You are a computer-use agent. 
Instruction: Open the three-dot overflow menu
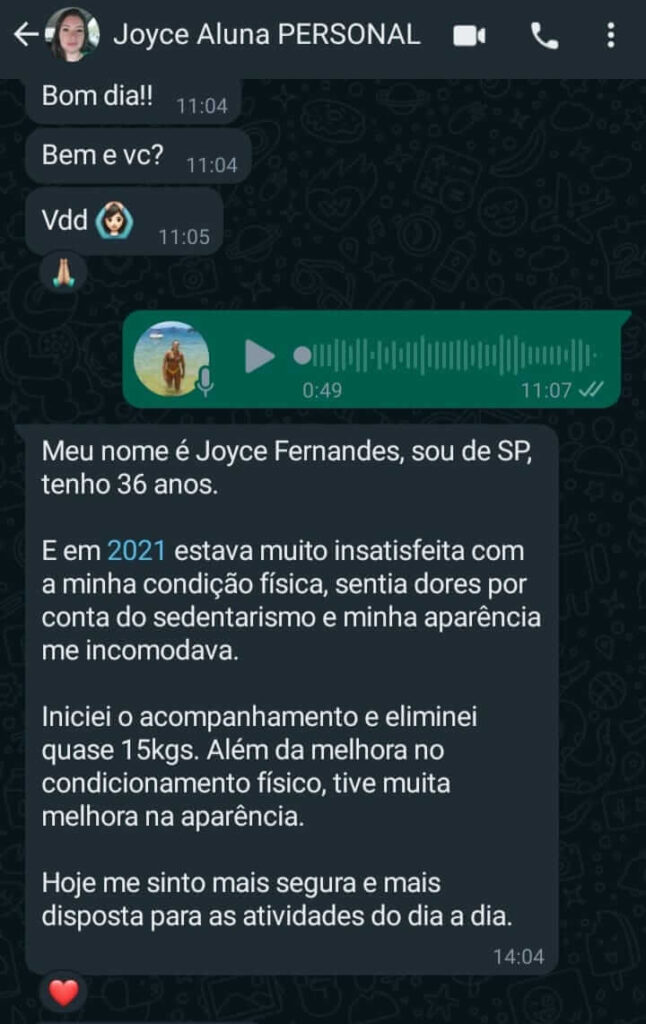click(611, 36)
